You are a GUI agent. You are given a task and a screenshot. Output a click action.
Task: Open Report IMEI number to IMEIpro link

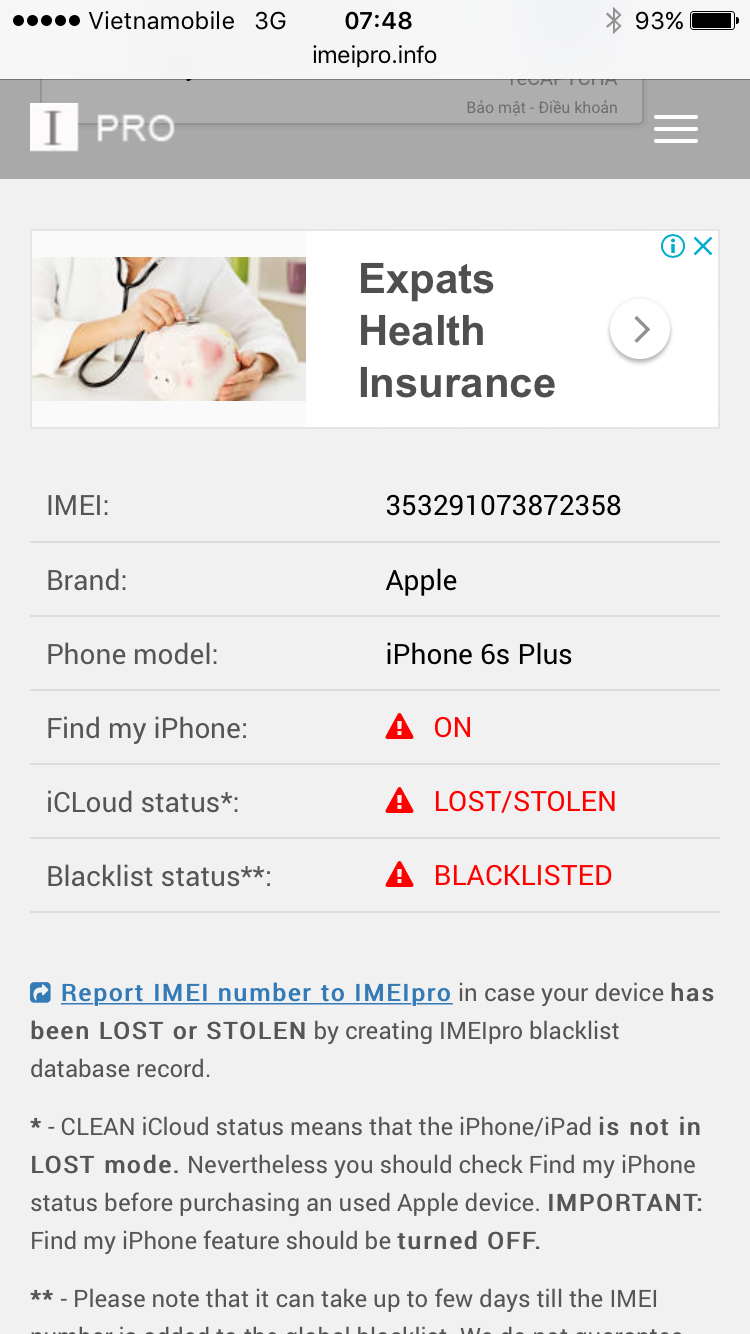click(x=256, y=993)
